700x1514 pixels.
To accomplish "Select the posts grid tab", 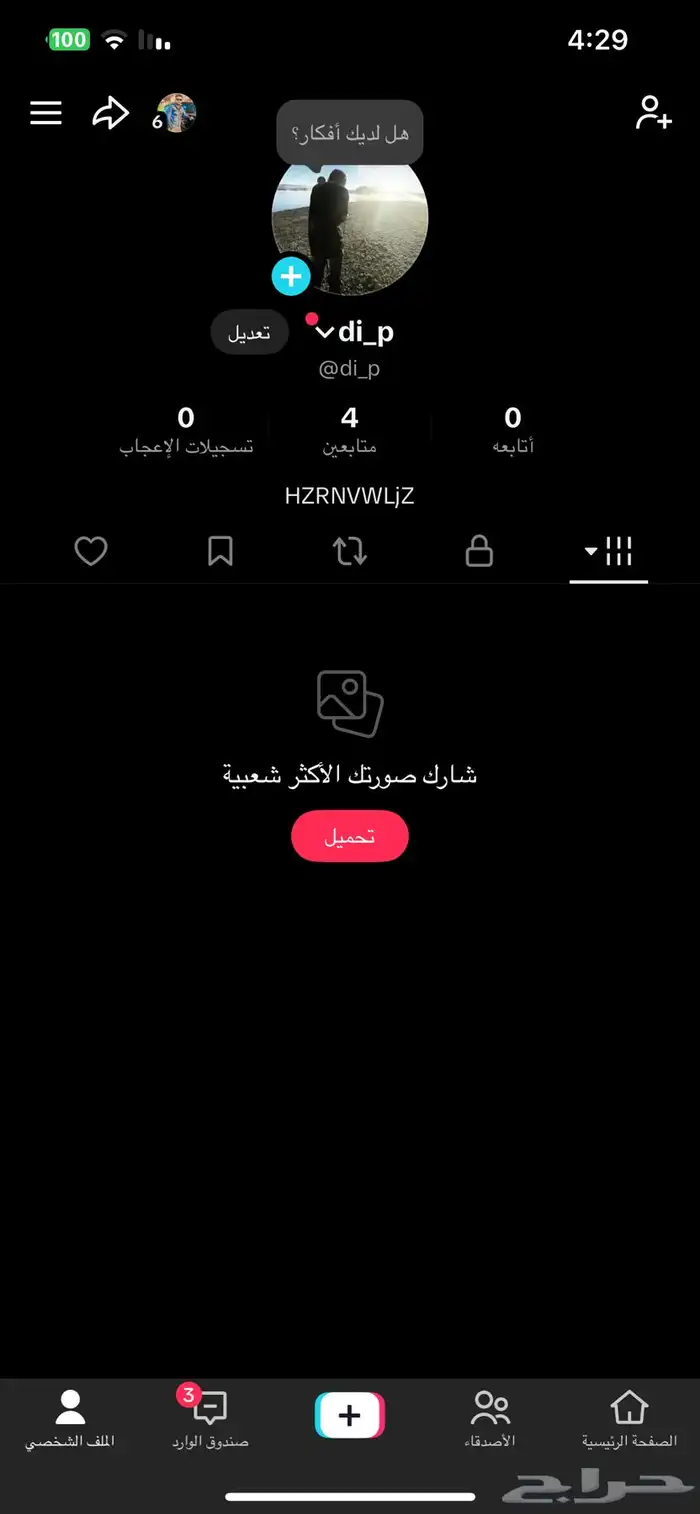I will click(x=609, y=551).
